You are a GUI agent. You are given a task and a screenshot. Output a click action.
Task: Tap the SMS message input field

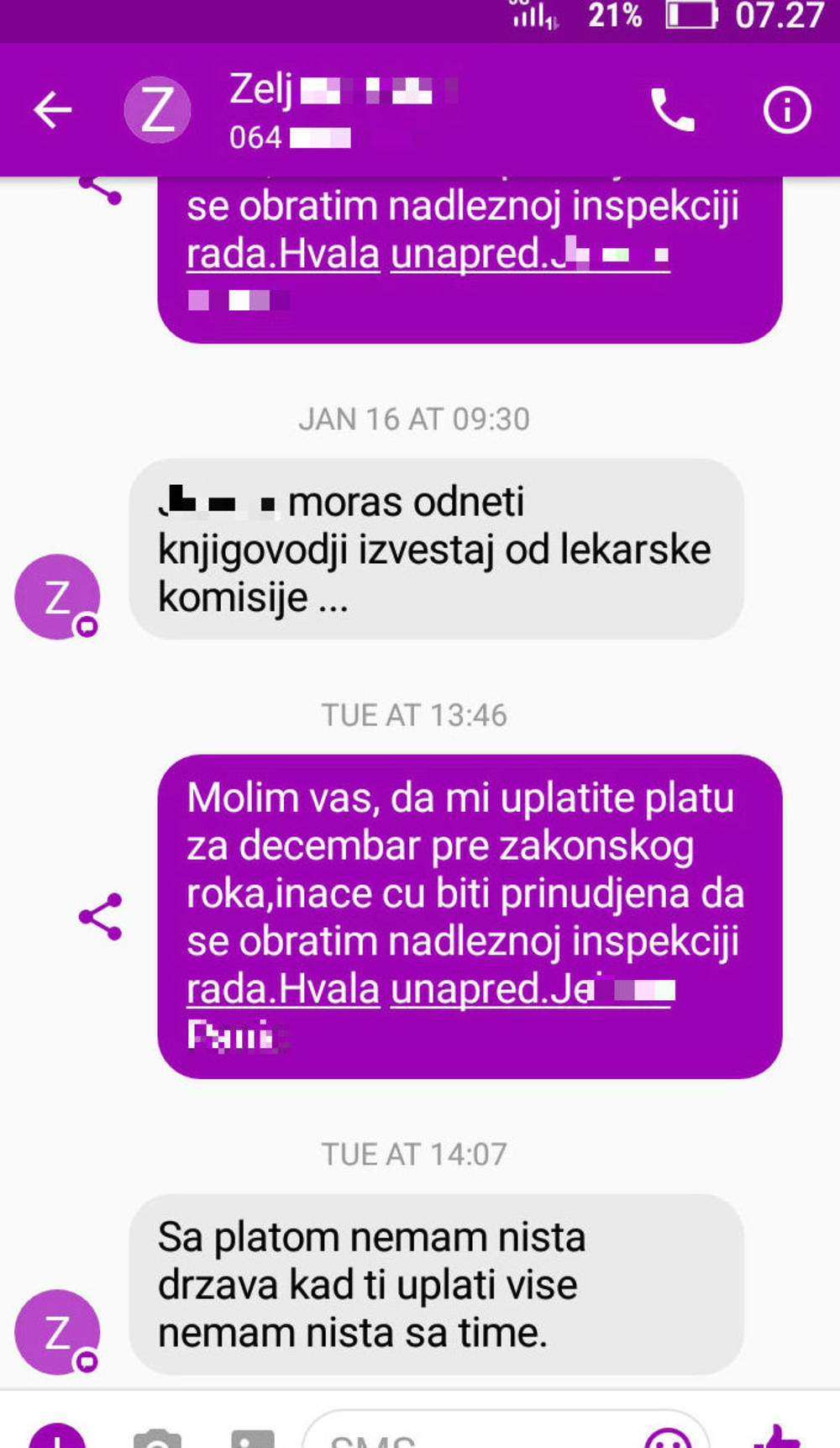[x=470, y=1436]
